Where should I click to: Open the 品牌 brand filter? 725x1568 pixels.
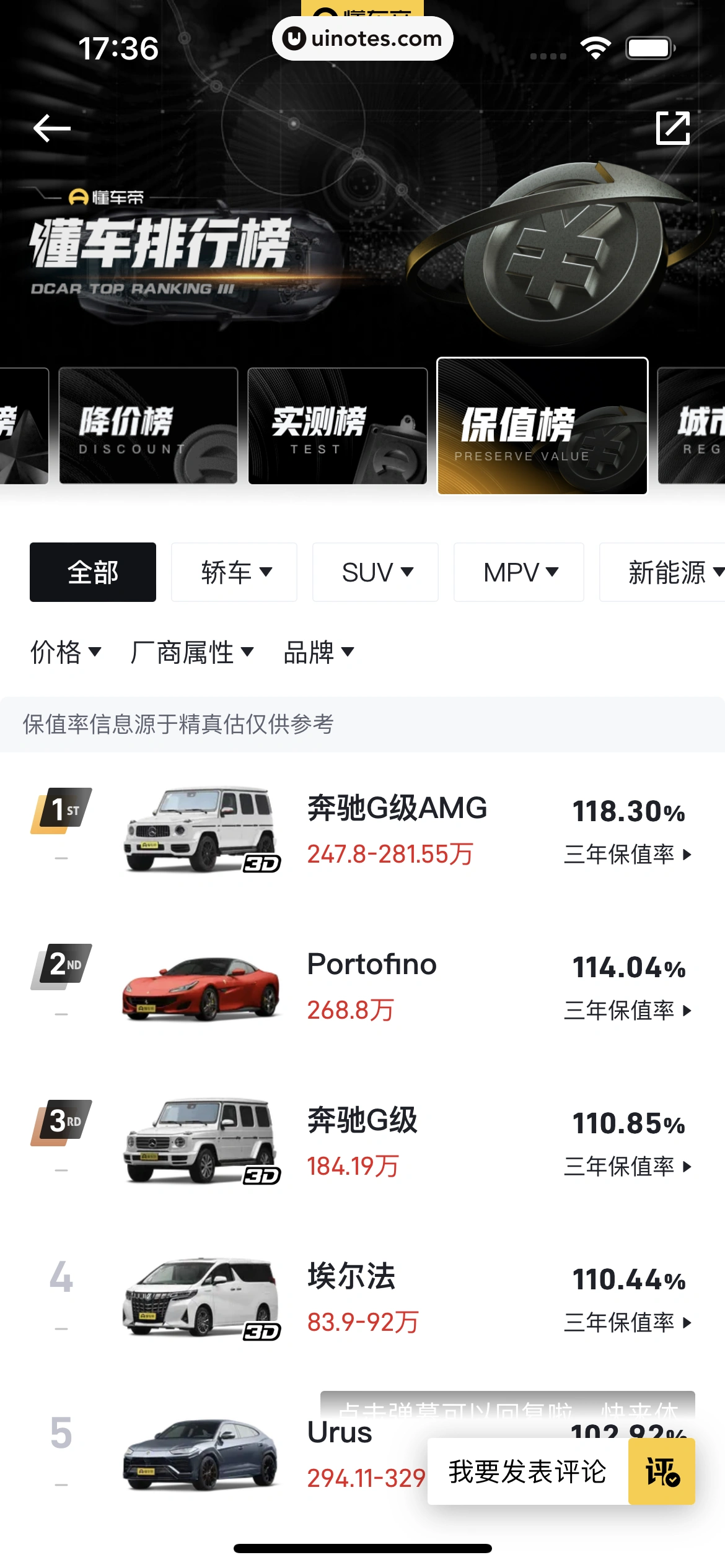[319, 652]
